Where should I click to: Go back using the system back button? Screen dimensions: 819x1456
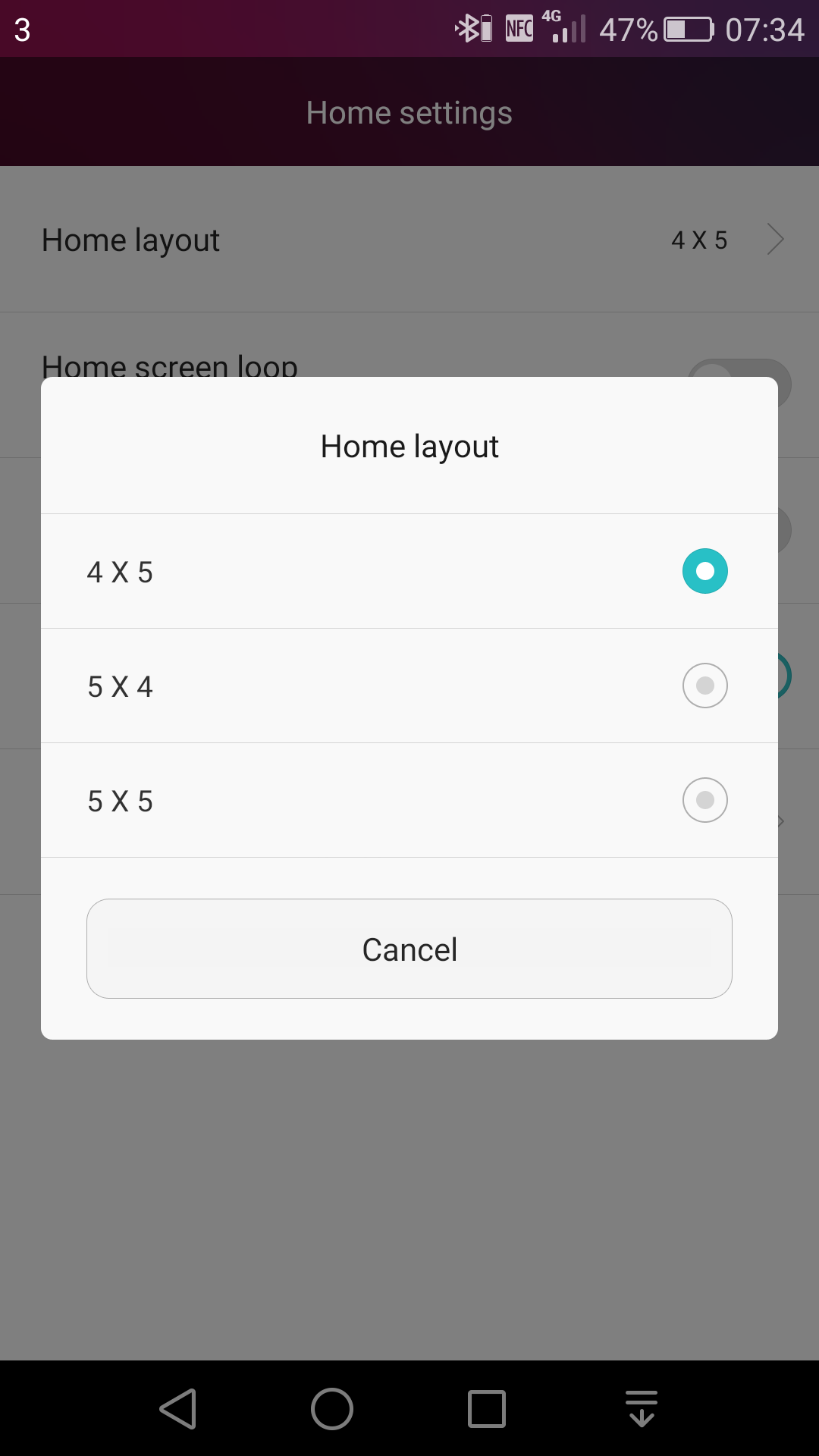[x=179, y=1409]
